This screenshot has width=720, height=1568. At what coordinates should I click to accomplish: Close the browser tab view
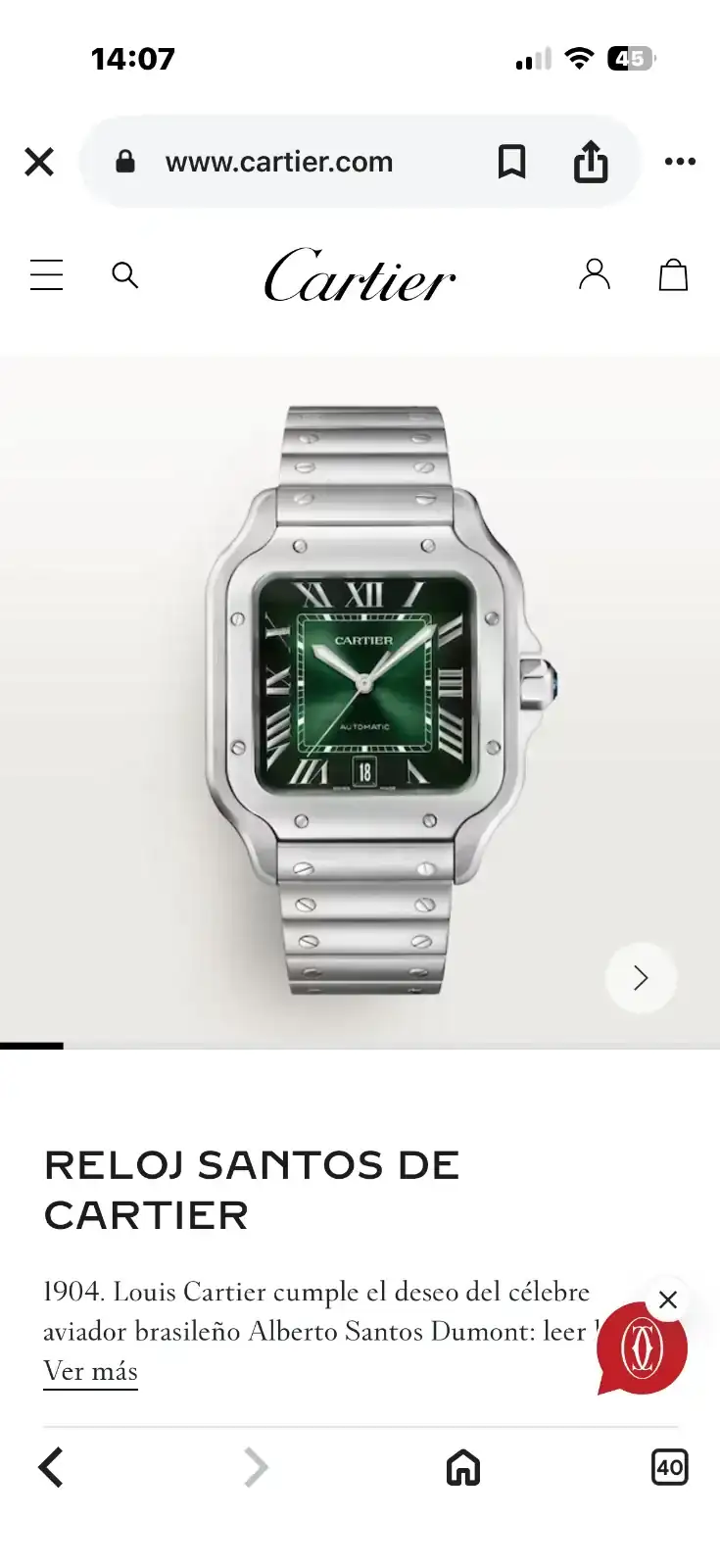pyautogui.click(x=39, y=162)
